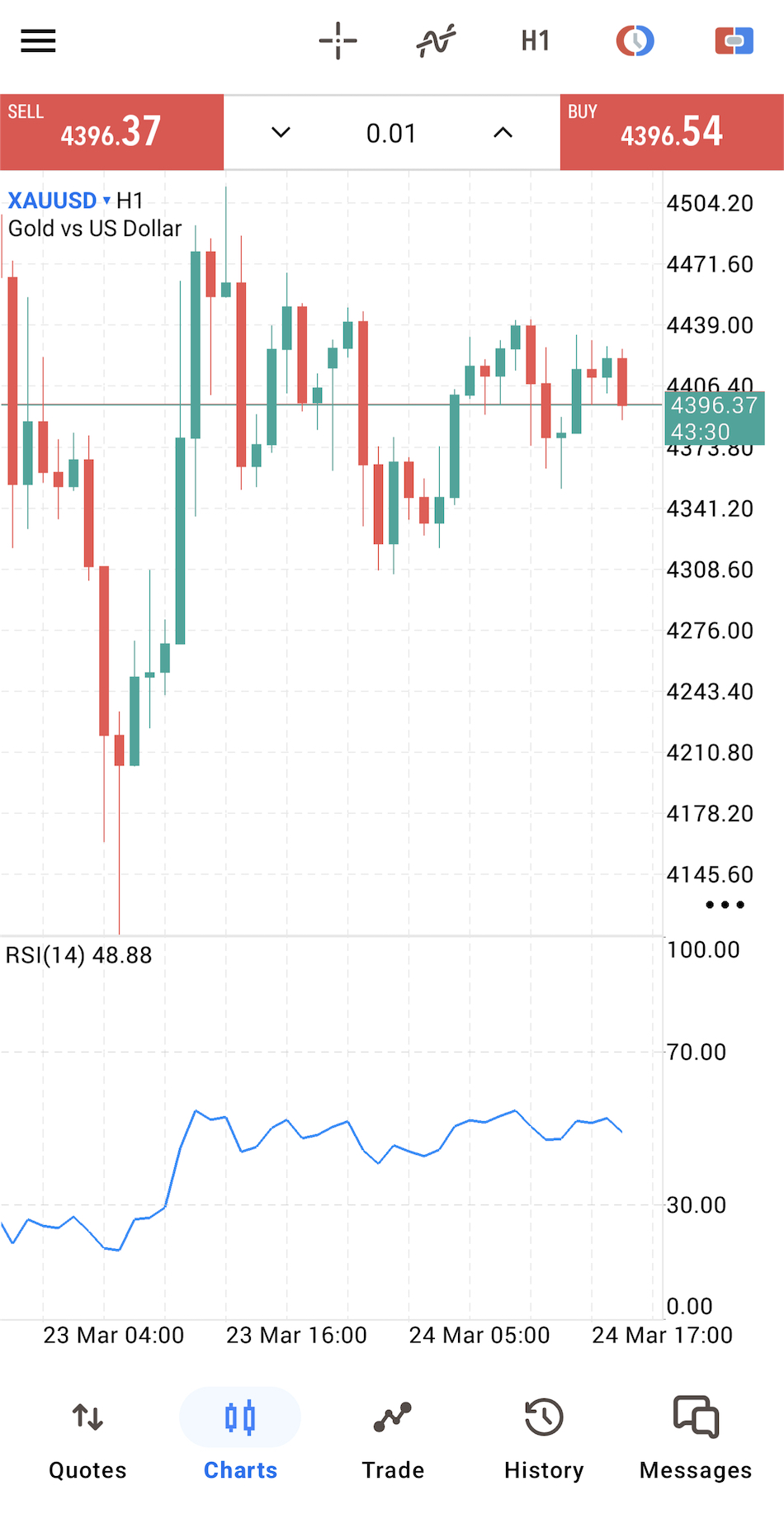Screen dimensions: 784x1514
Task: Change the H1 timeframe
Action: pos(535,40)
